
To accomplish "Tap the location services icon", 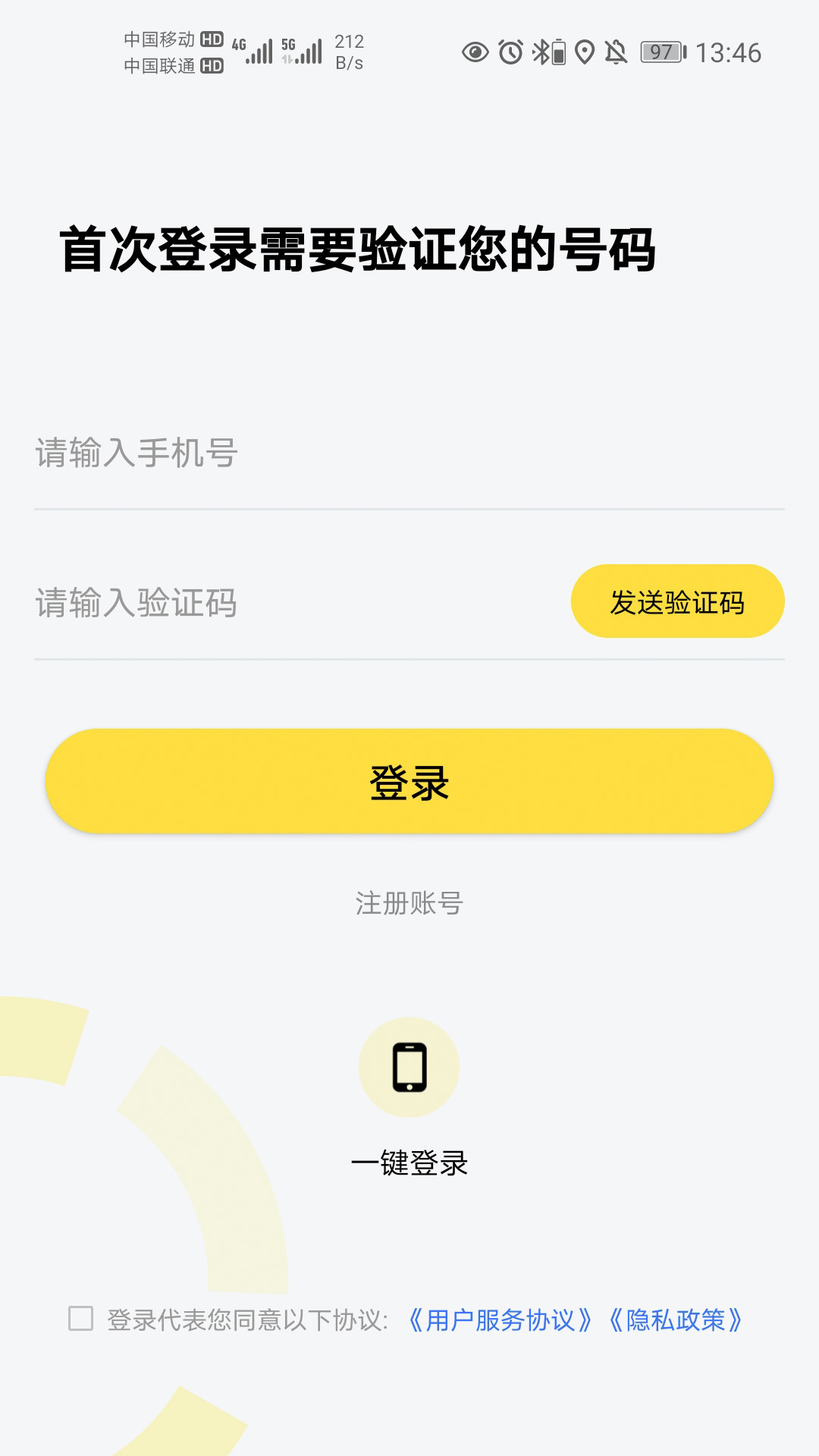I will tap(583, 50).
